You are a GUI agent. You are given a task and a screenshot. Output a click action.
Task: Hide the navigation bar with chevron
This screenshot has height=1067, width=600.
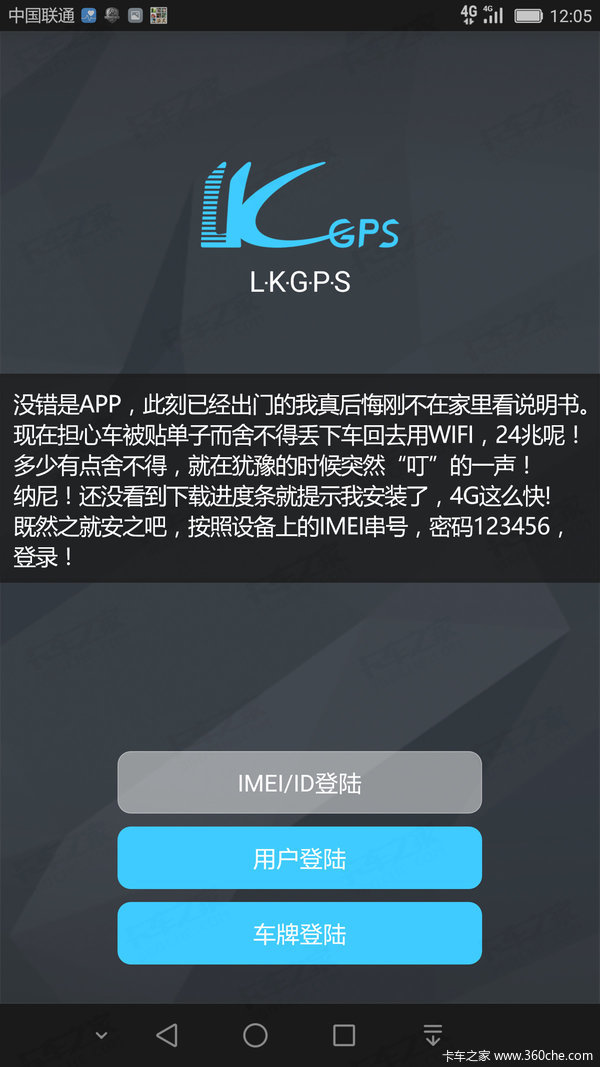pos(101,1036)
